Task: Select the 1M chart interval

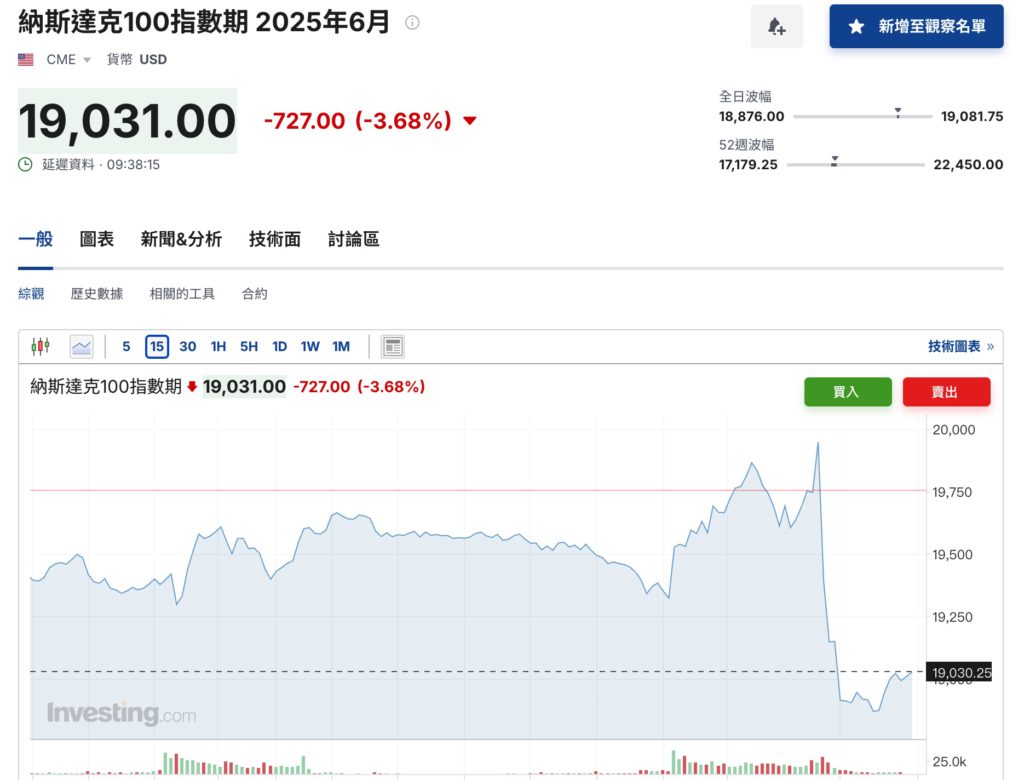Action: tap(341, 347)
